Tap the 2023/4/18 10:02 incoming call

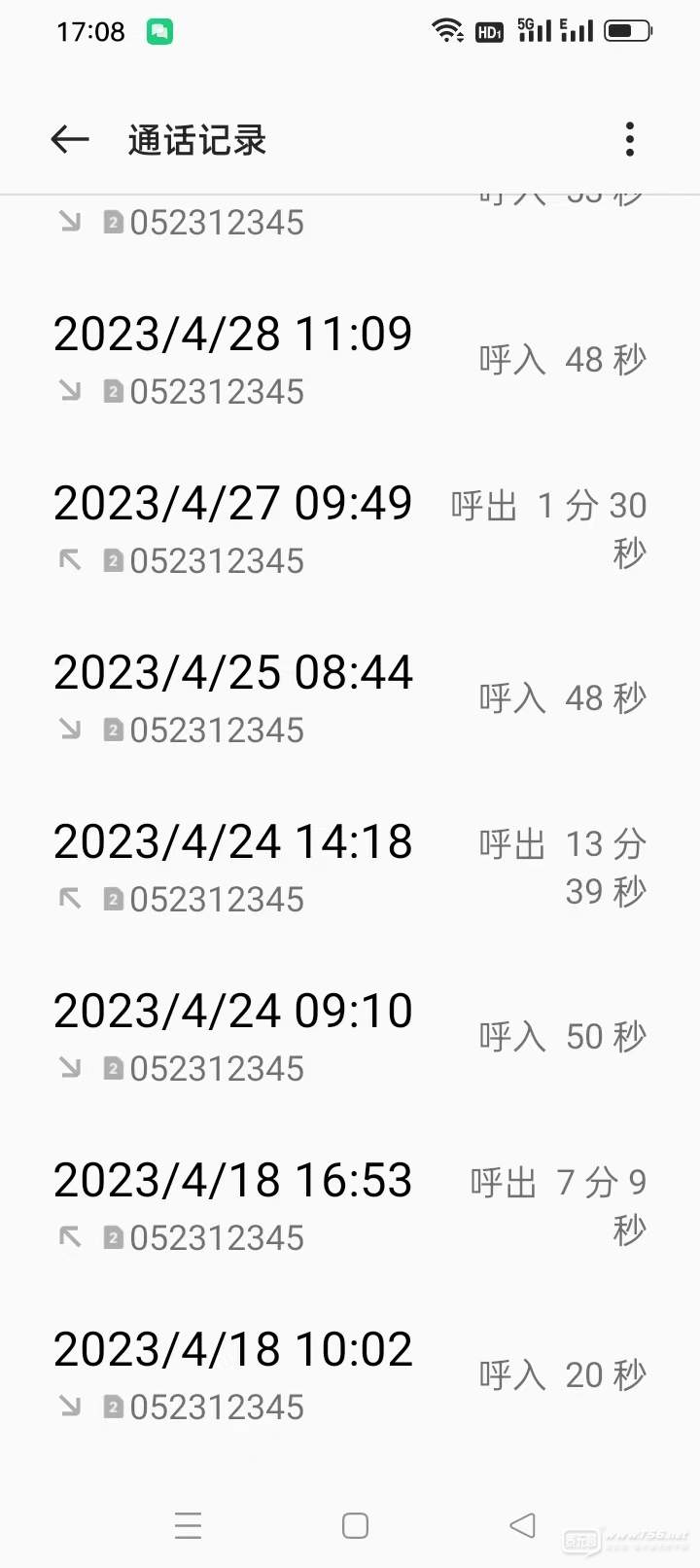pyautogui.click(x=350, y=1376)
